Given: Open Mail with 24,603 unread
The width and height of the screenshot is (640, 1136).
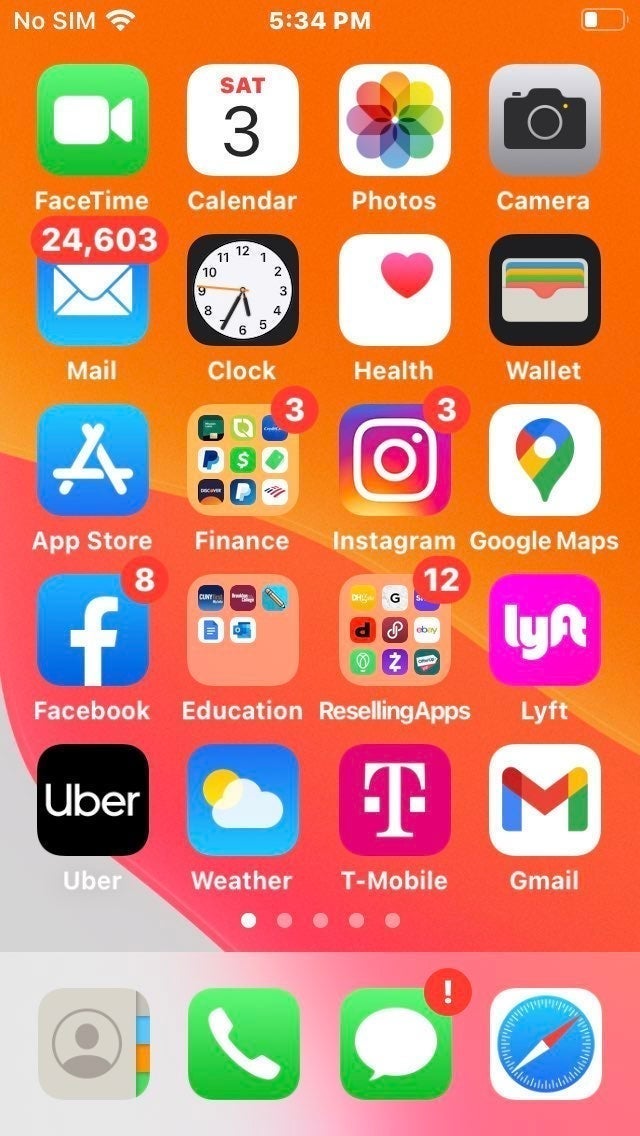Looking at the screenshot, I should 93,290.
